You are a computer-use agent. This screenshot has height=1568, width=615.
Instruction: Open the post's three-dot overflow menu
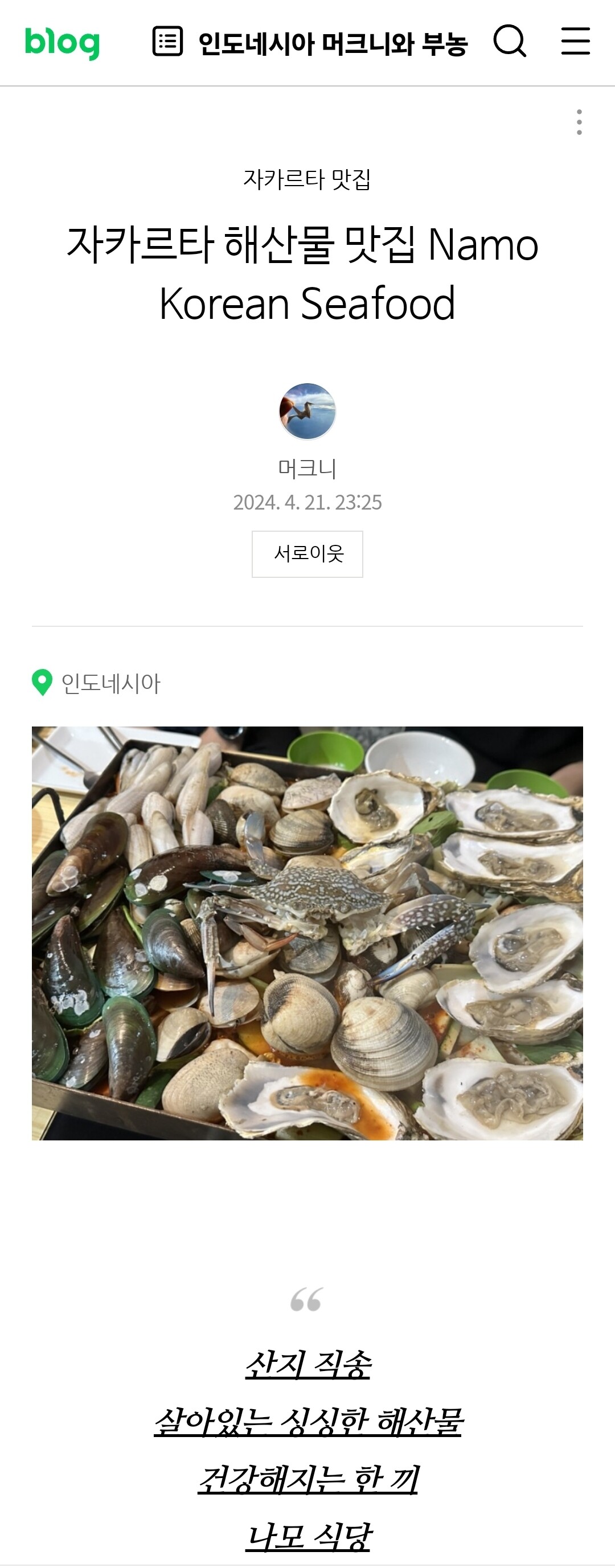579,122
